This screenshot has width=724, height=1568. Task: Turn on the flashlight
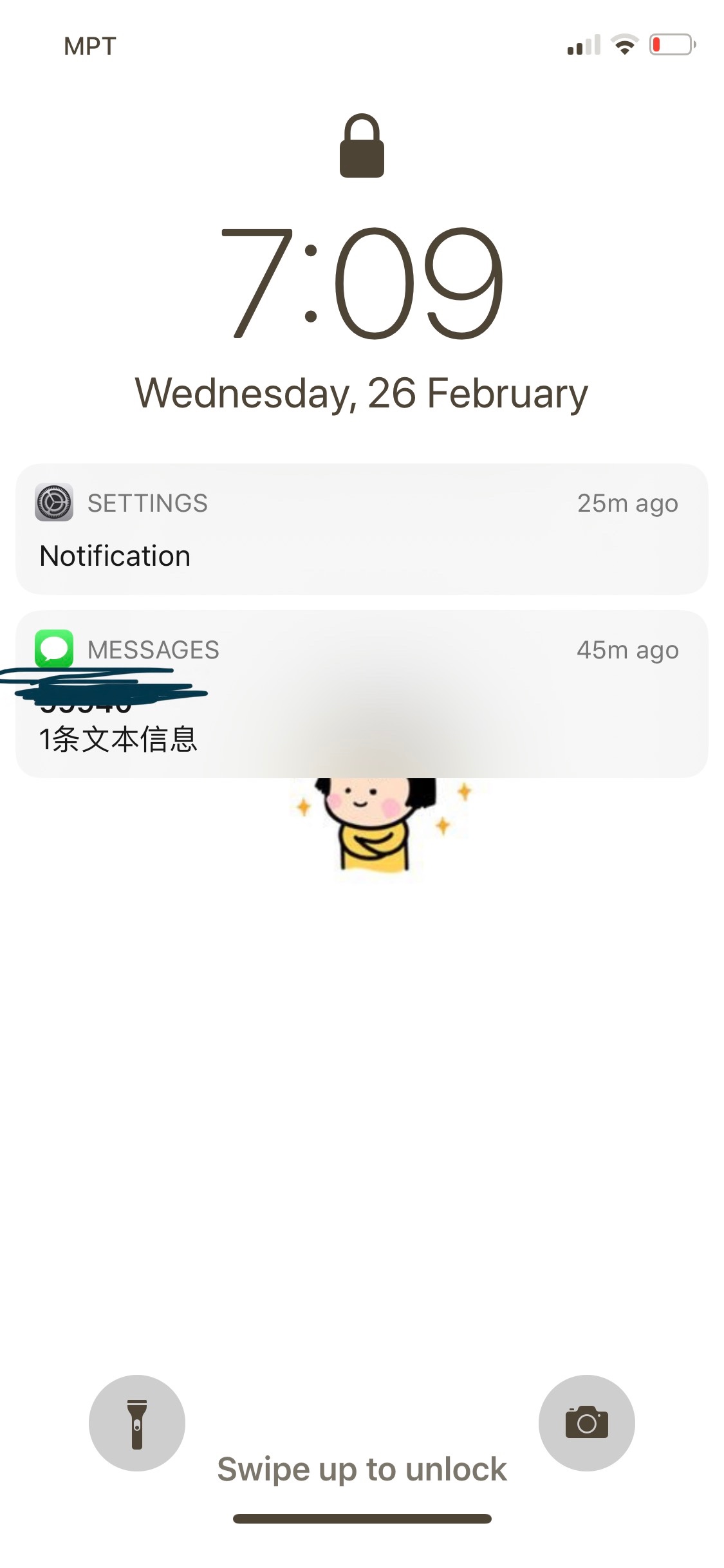[137, 1423]
